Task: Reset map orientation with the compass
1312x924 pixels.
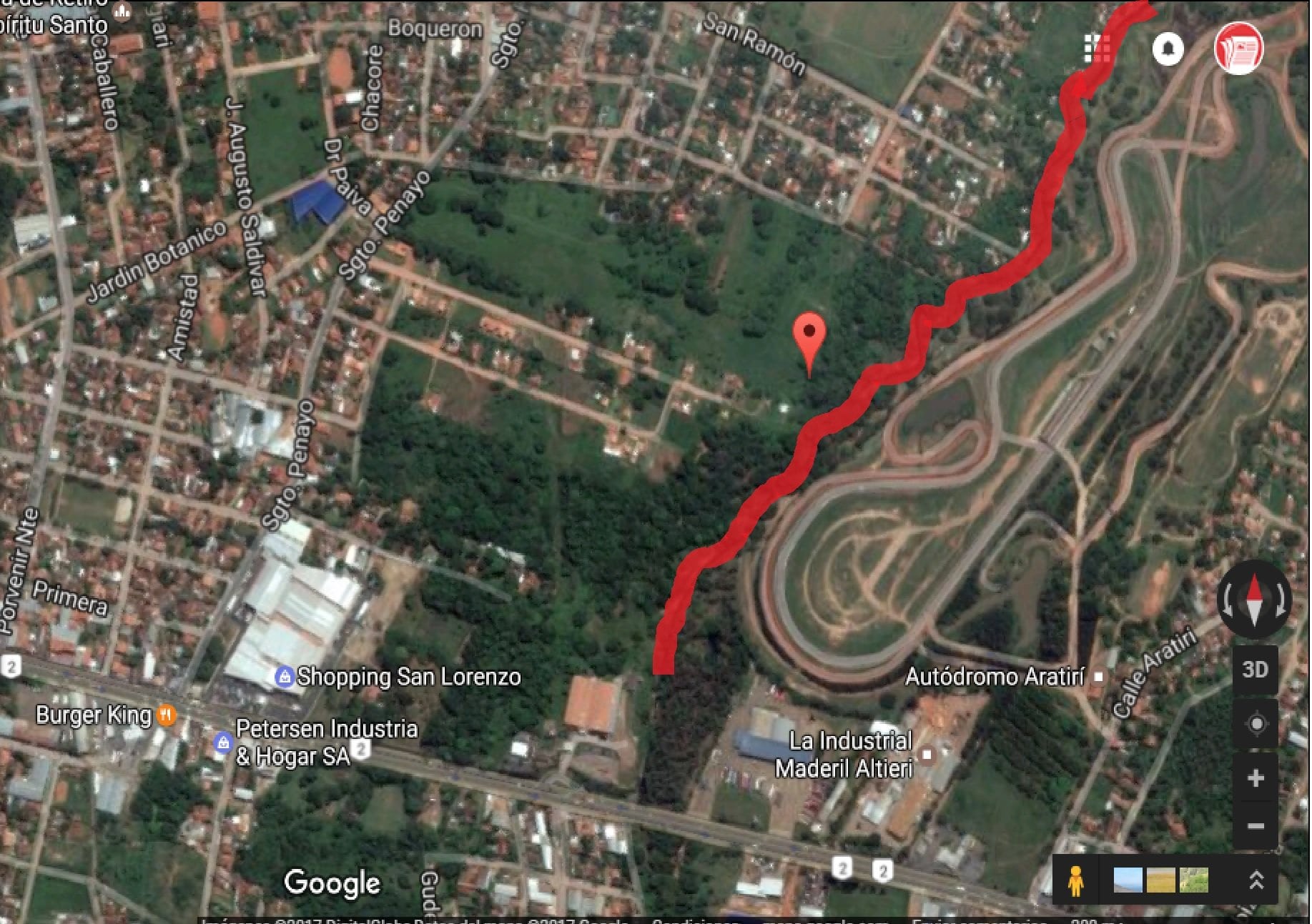Action: pyautogui.click(x=1255, y=599)
